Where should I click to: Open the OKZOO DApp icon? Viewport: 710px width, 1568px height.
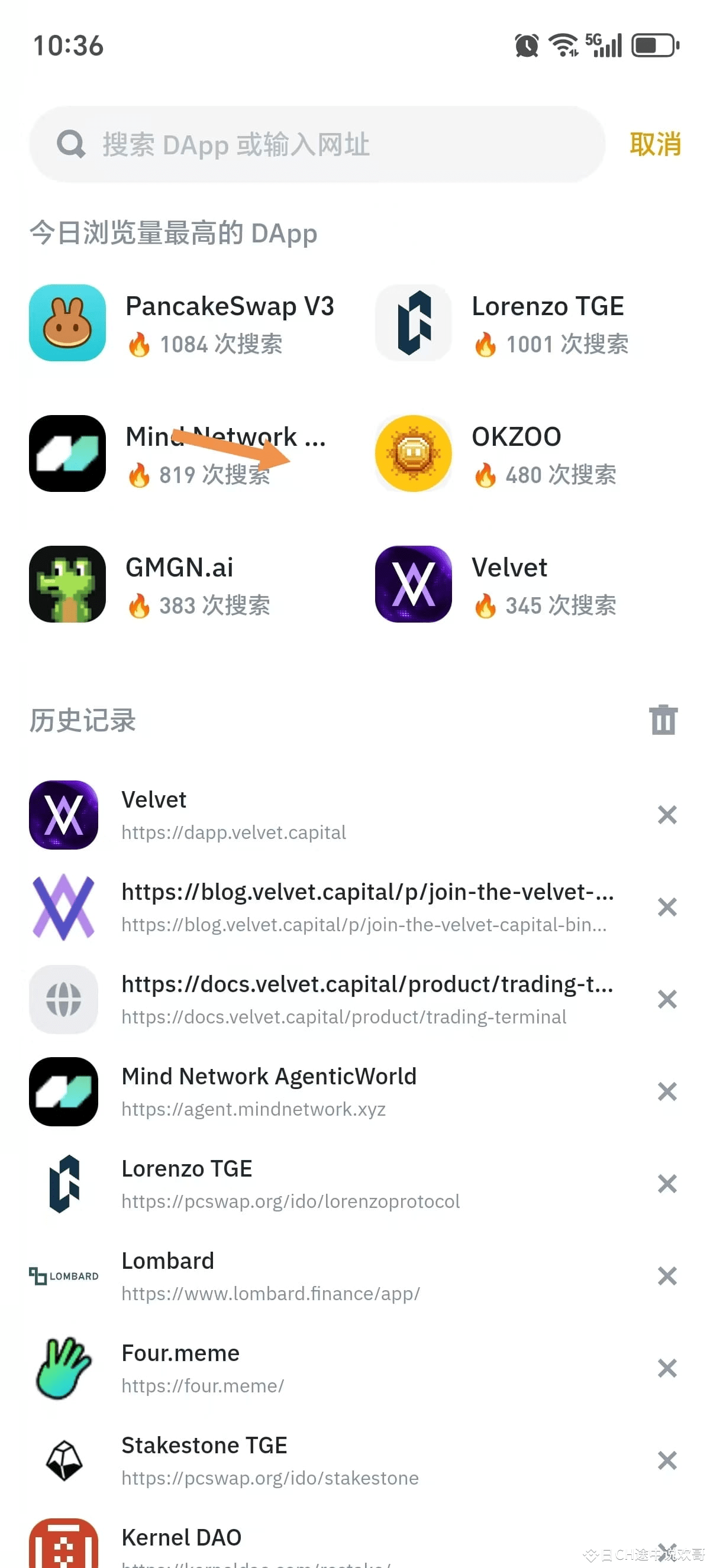(x=414, y=453)
